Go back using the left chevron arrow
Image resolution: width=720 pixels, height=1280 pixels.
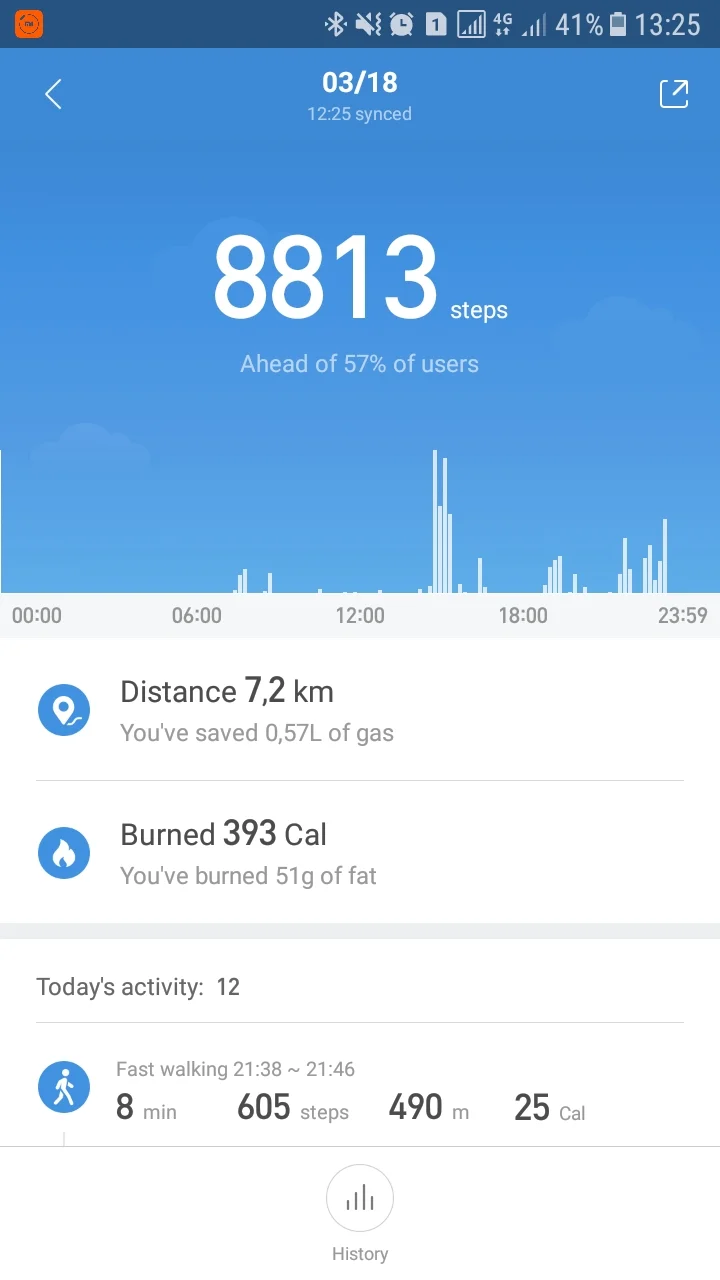(x=52, y=93)
